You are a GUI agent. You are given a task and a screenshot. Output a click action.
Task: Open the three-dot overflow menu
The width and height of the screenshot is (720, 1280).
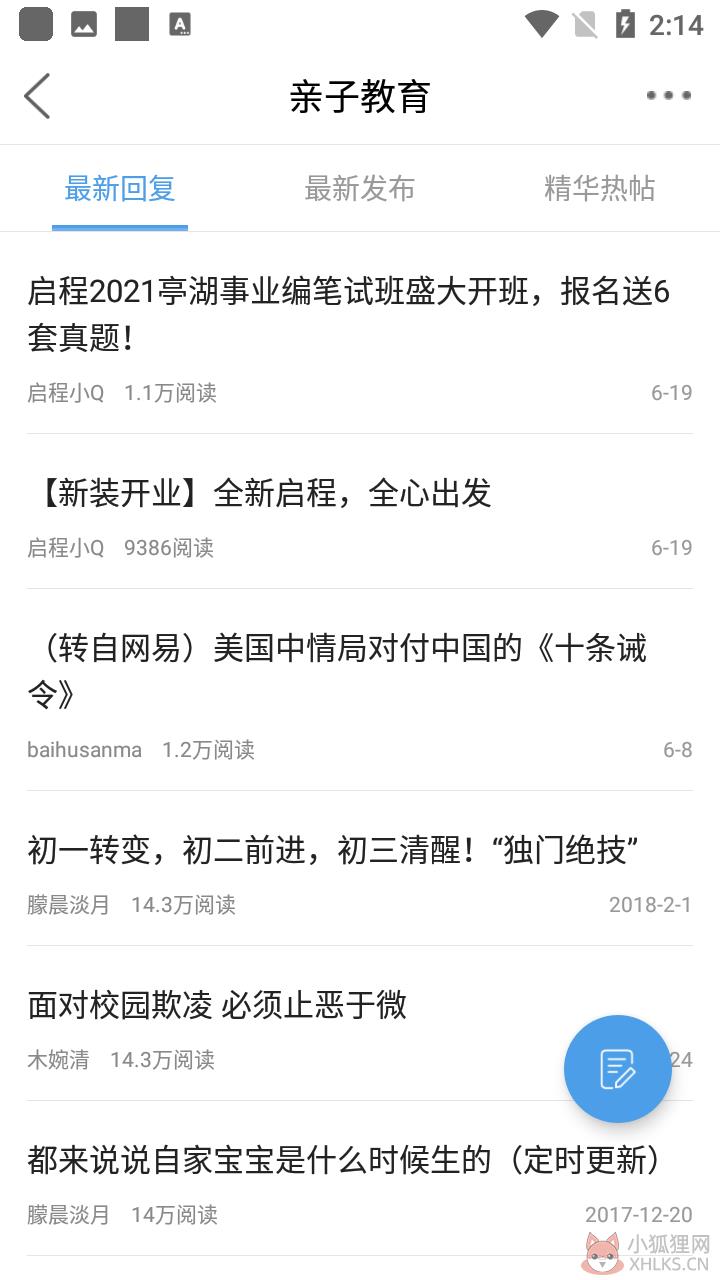[x=668, y=96]
